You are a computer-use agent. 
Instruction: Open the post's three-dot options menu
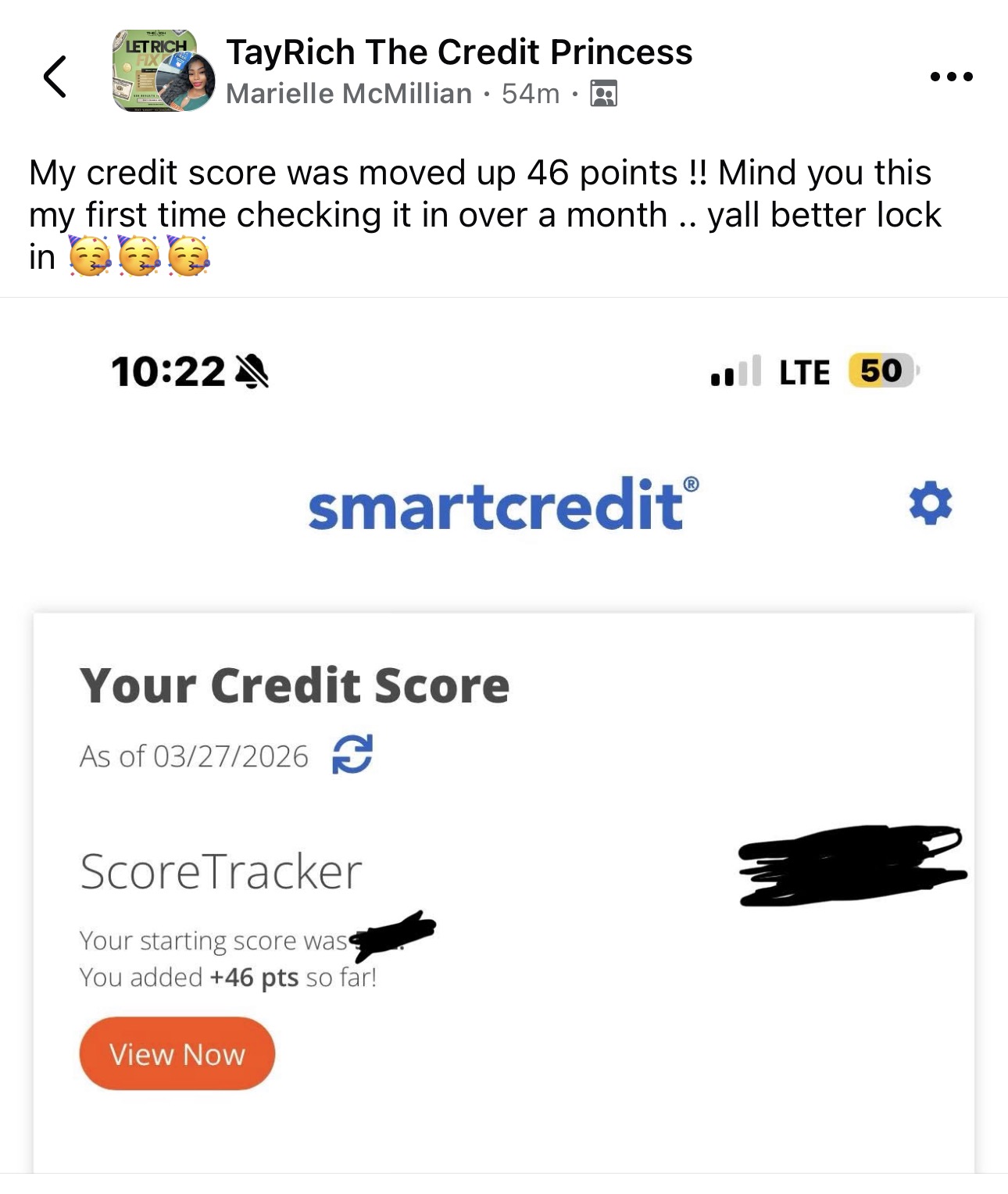[951, 77]
